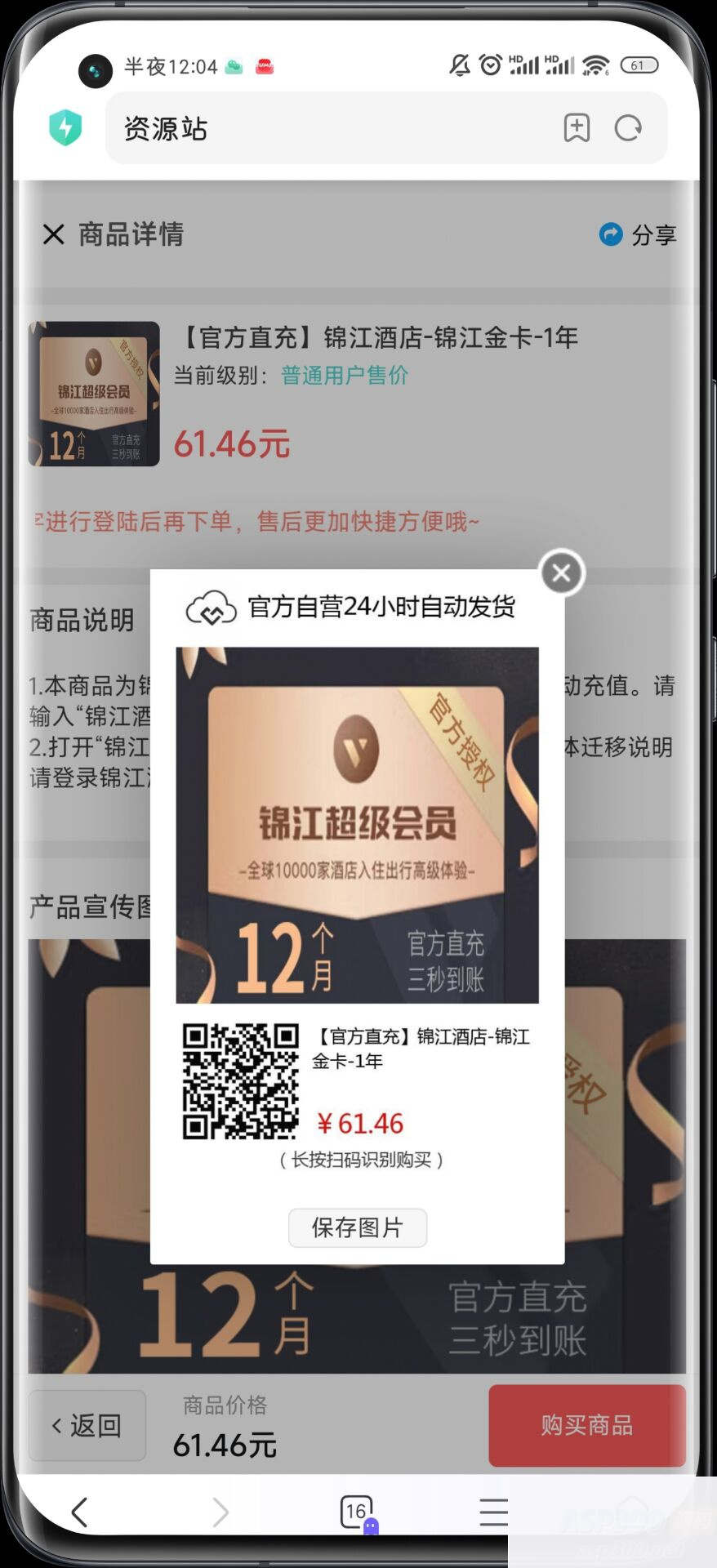The width and height of the screenshot is (717, 1568).
Task: Tap the 保存图片 button
Action: click(x=357, y=1227)
